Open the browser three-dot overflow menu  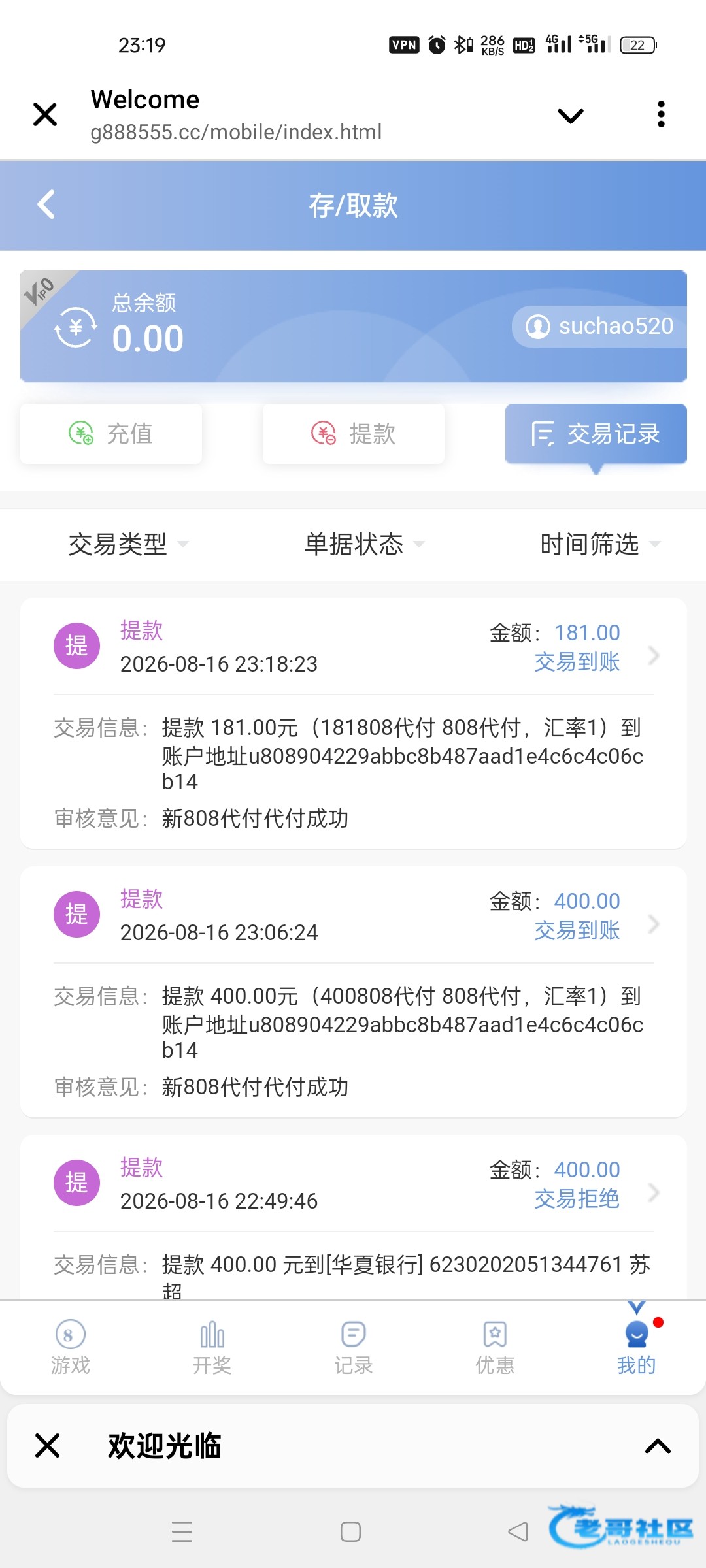[661, 114]
